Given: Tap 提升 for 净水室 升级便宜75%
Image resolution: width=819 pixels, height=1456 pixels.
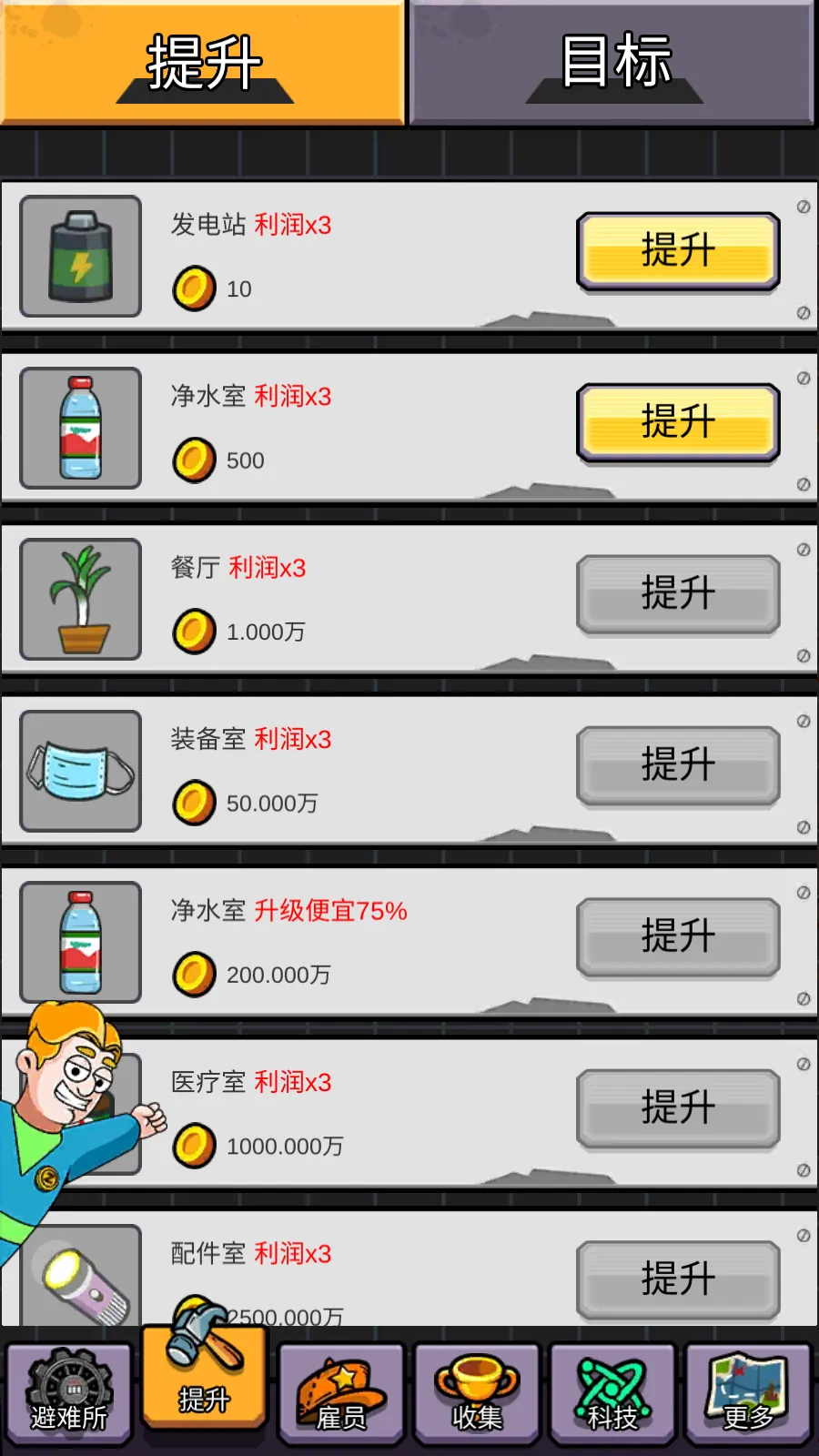Looking at the screenshot, I should (x=678, y=936).
